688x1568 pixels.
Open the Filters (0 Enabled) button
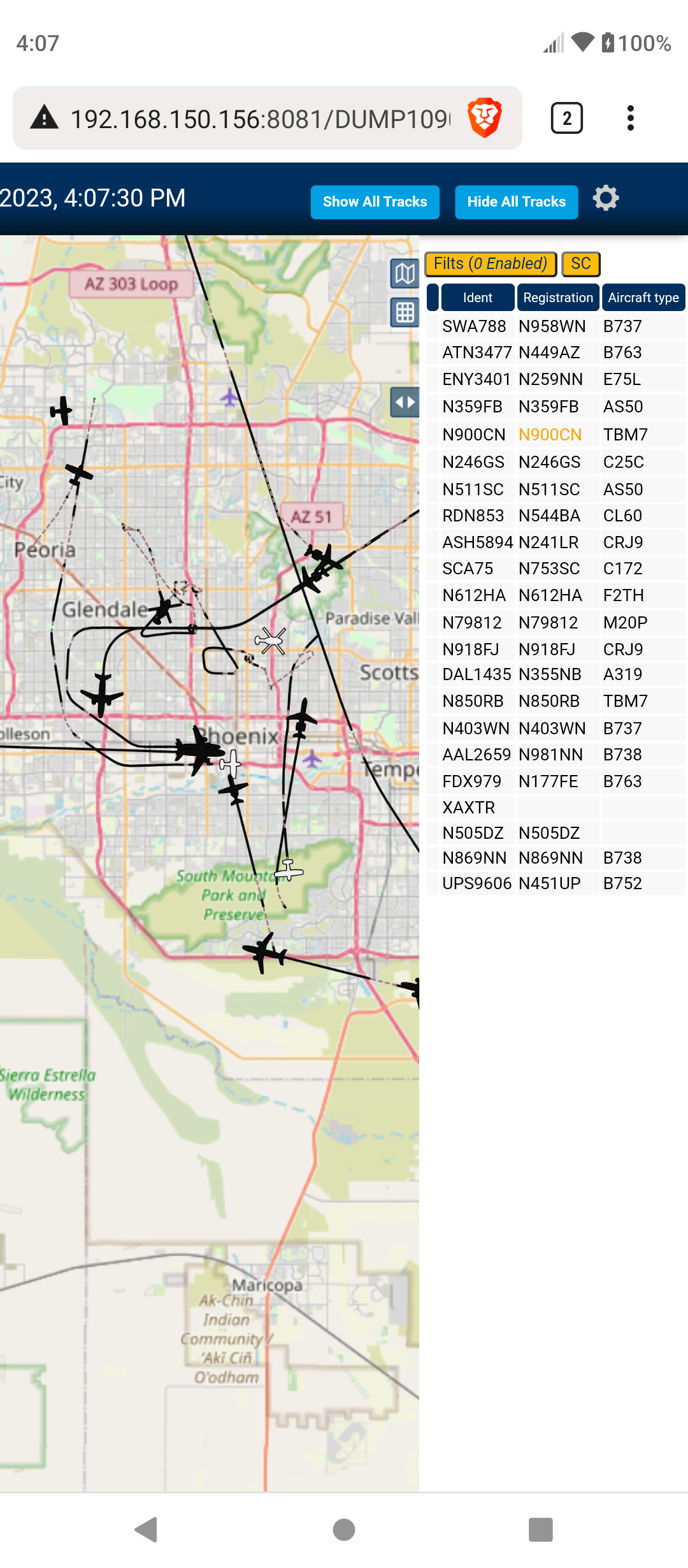coord(491,264)
